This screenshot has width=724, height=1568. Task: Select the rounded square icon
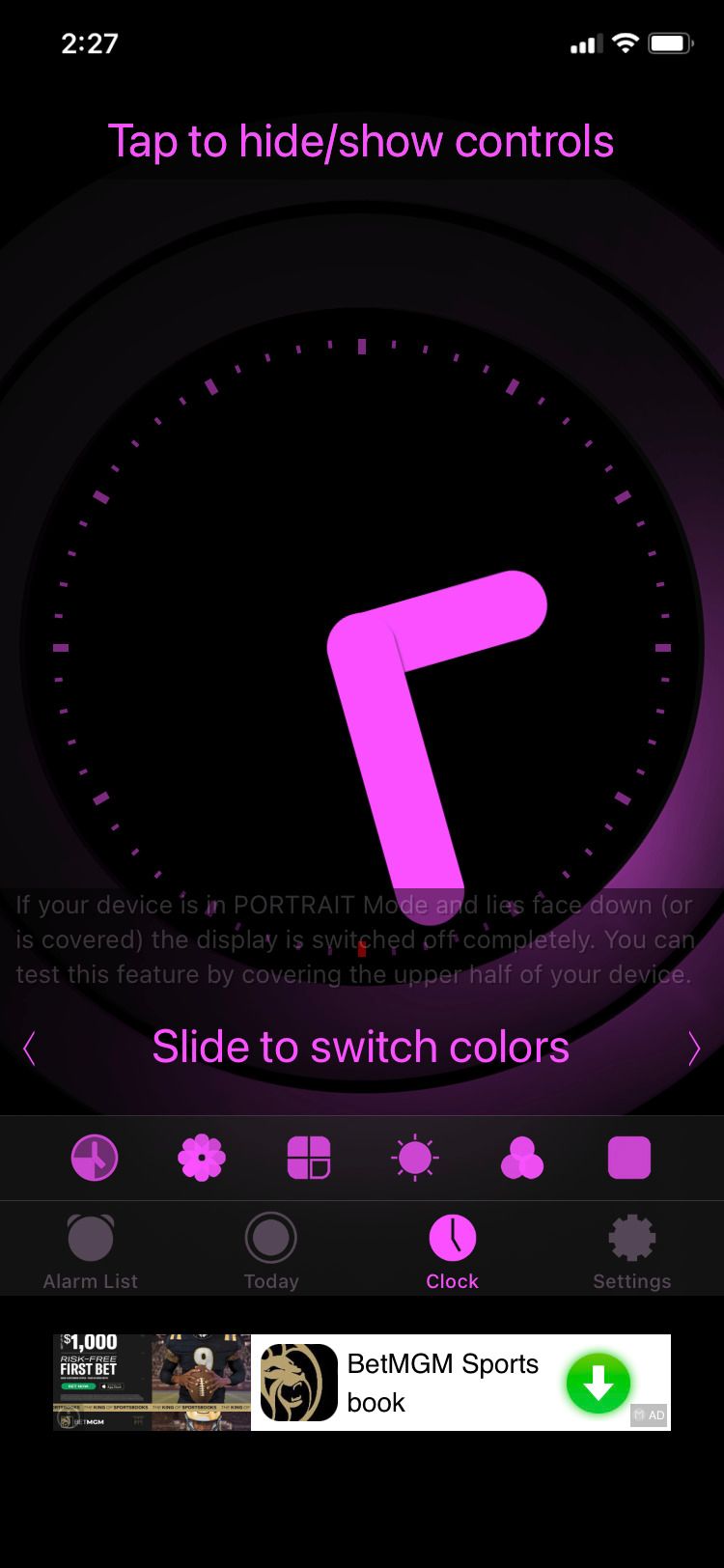(629, 1157)
